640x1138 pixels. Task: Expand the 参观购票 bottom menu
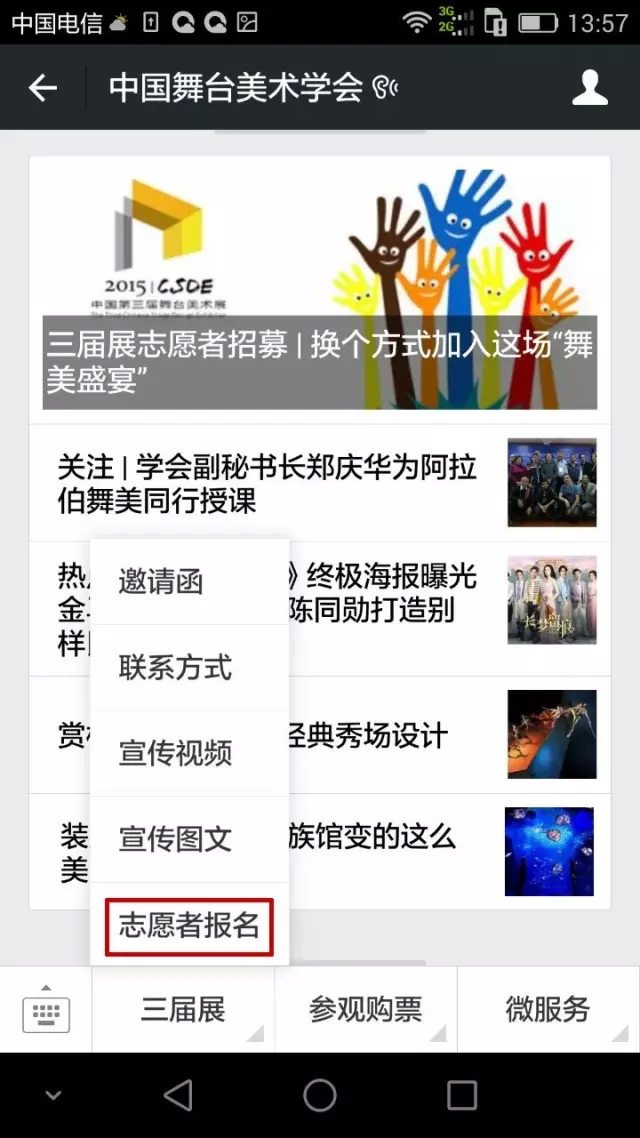366,1010
